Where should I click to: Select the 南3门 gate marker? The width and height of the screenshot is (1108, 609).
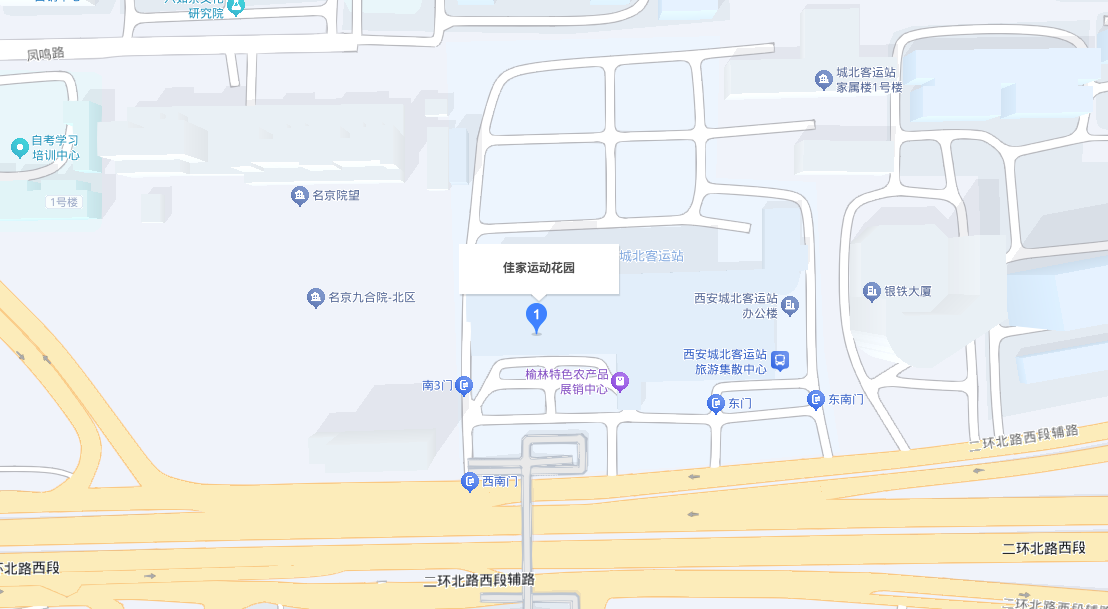click(464, 385)
